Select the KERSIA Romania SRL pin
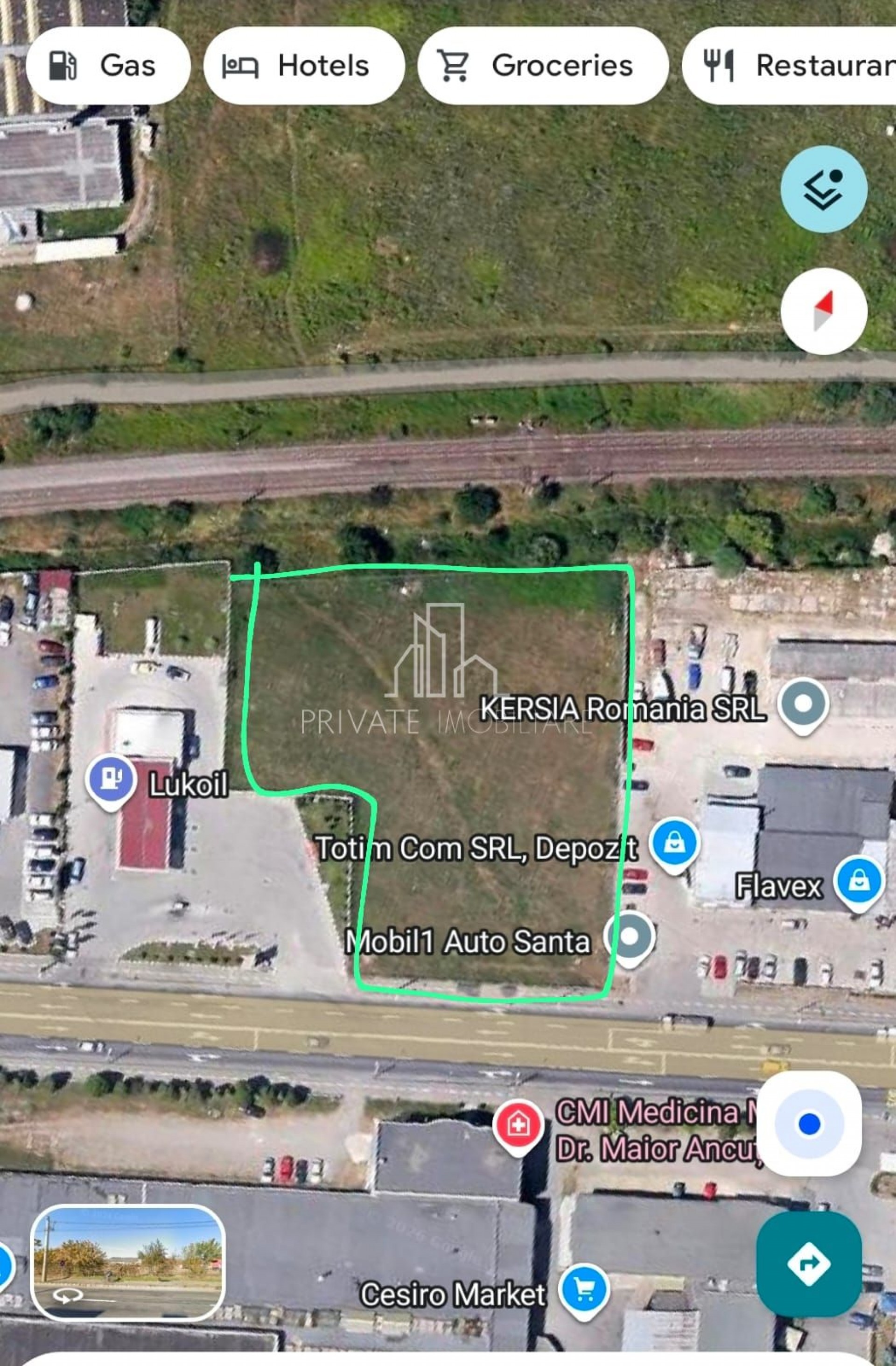The width and height of the screenshot is (896, 1366). [x=803, y=703]
